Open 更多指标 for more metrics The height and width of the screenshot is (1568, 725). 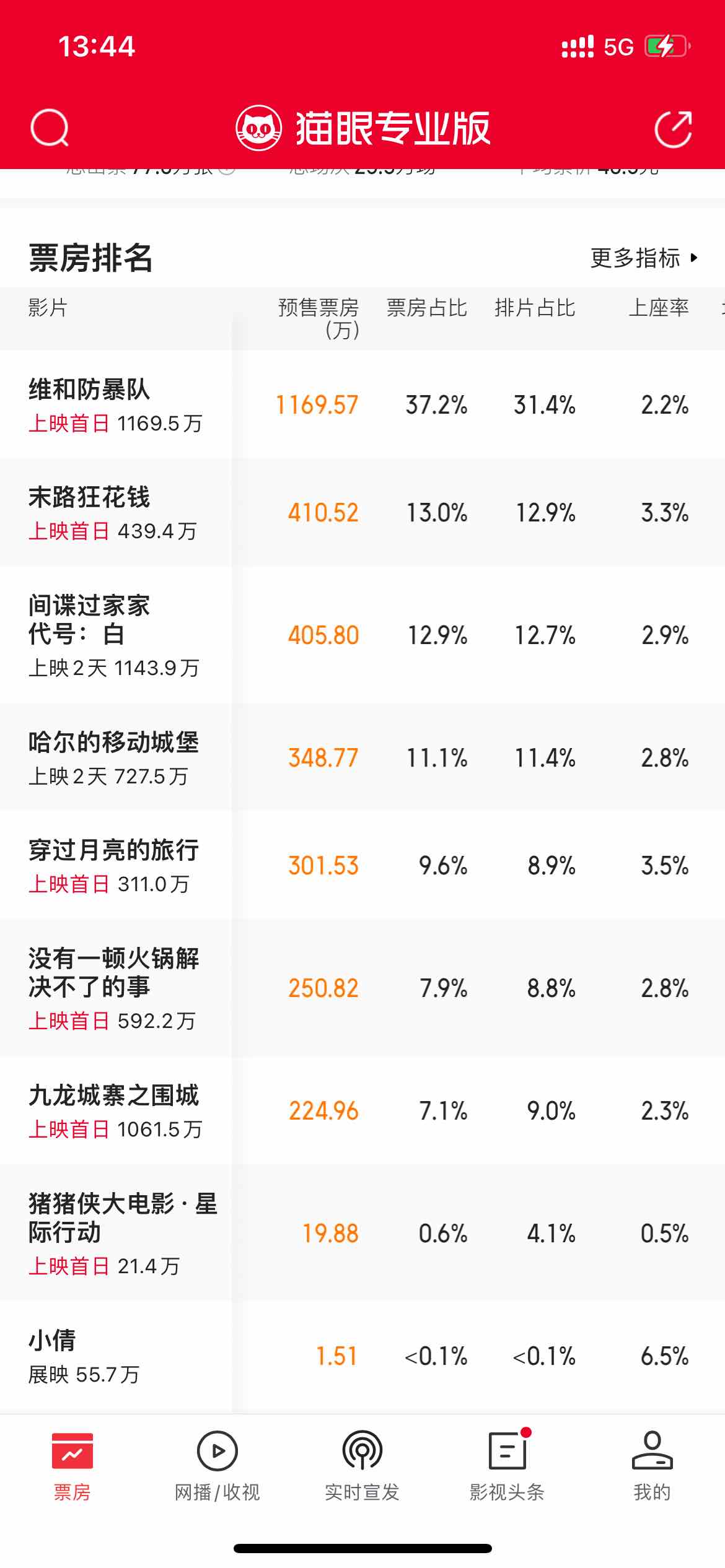click(644, 258)
